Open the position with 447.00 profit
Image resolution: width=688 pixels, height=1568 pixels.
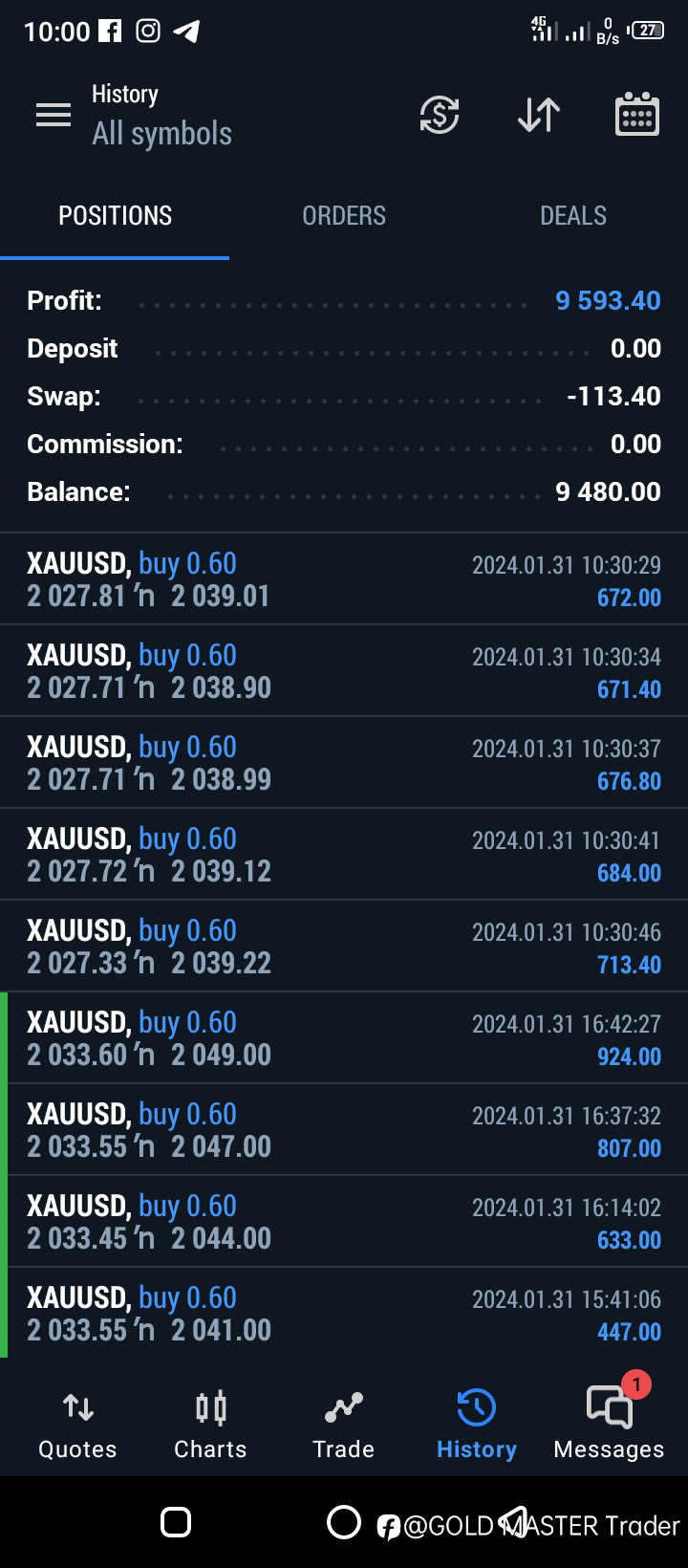344,1314
